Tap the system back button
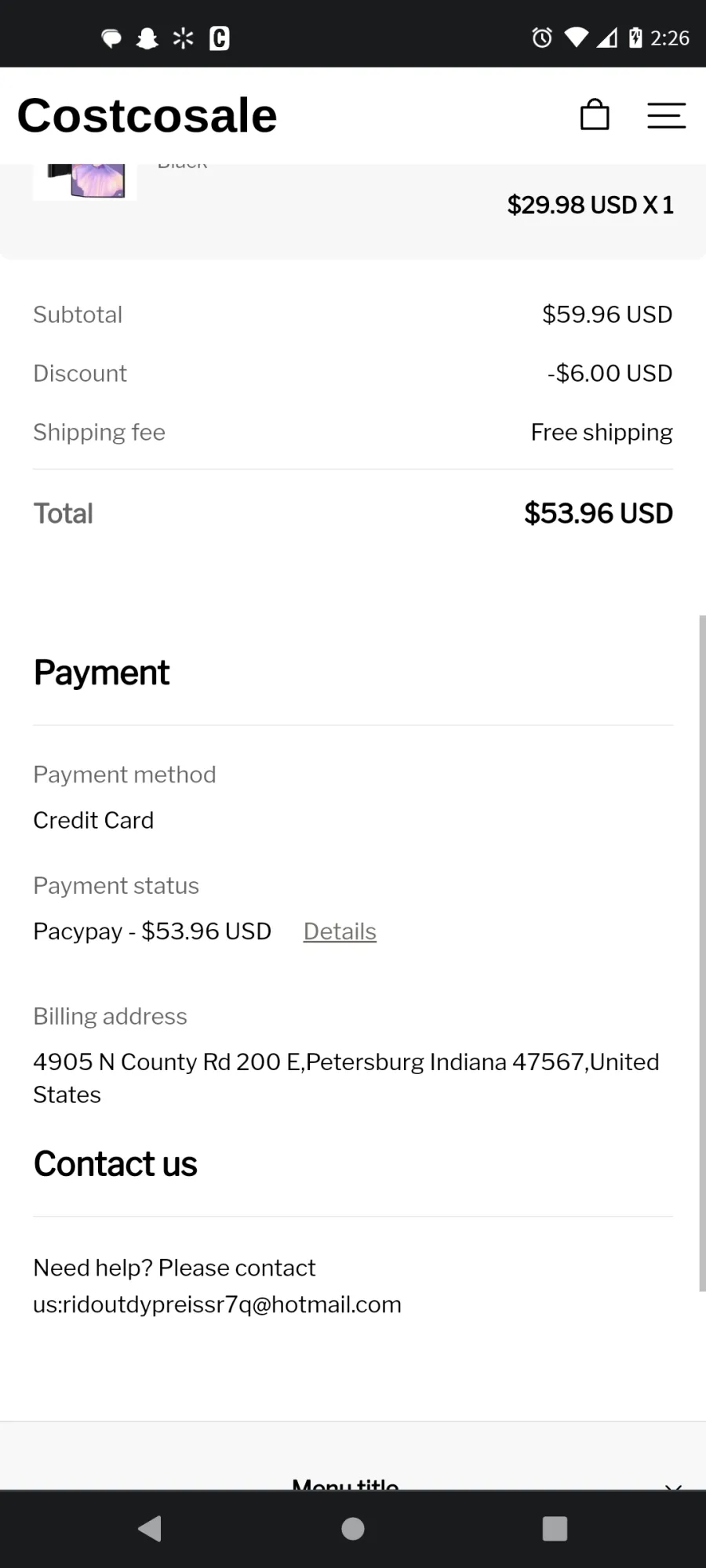The width and height of the screenshot is (706, 1568). pyautogui.click(x=149, y=1528)
